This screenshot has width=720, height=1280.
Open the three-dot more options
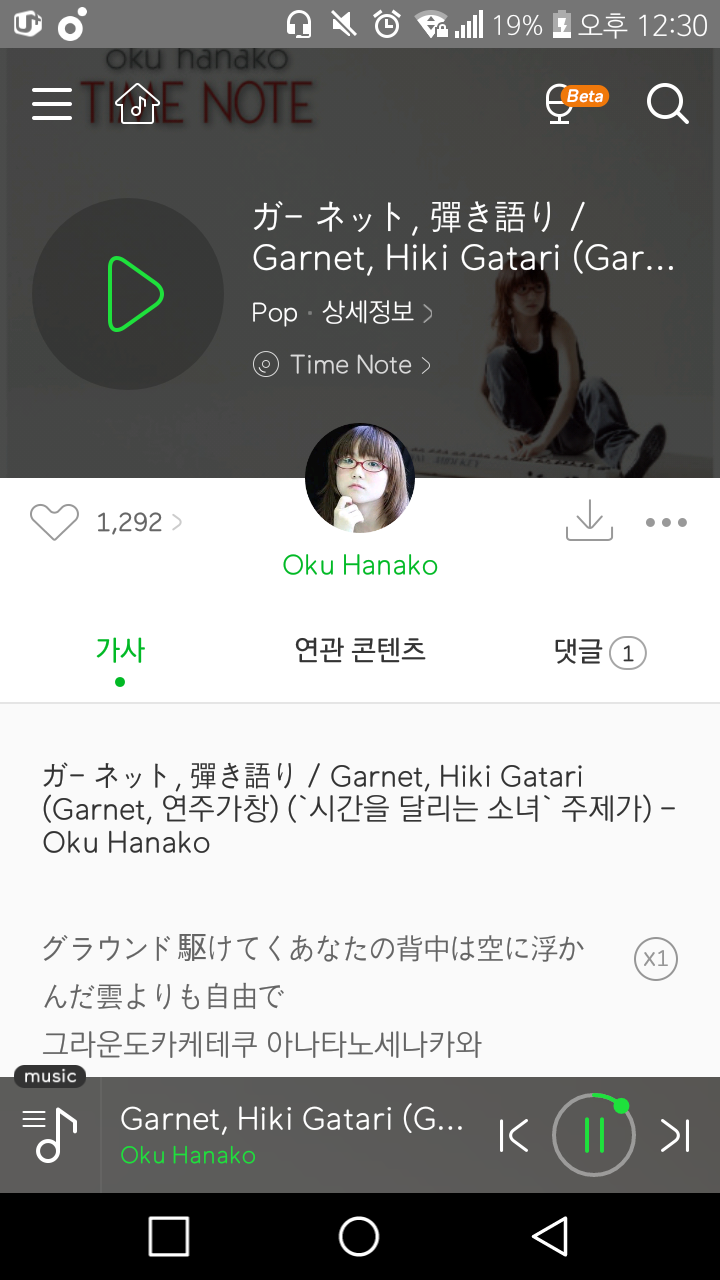(x=666, y=522)
